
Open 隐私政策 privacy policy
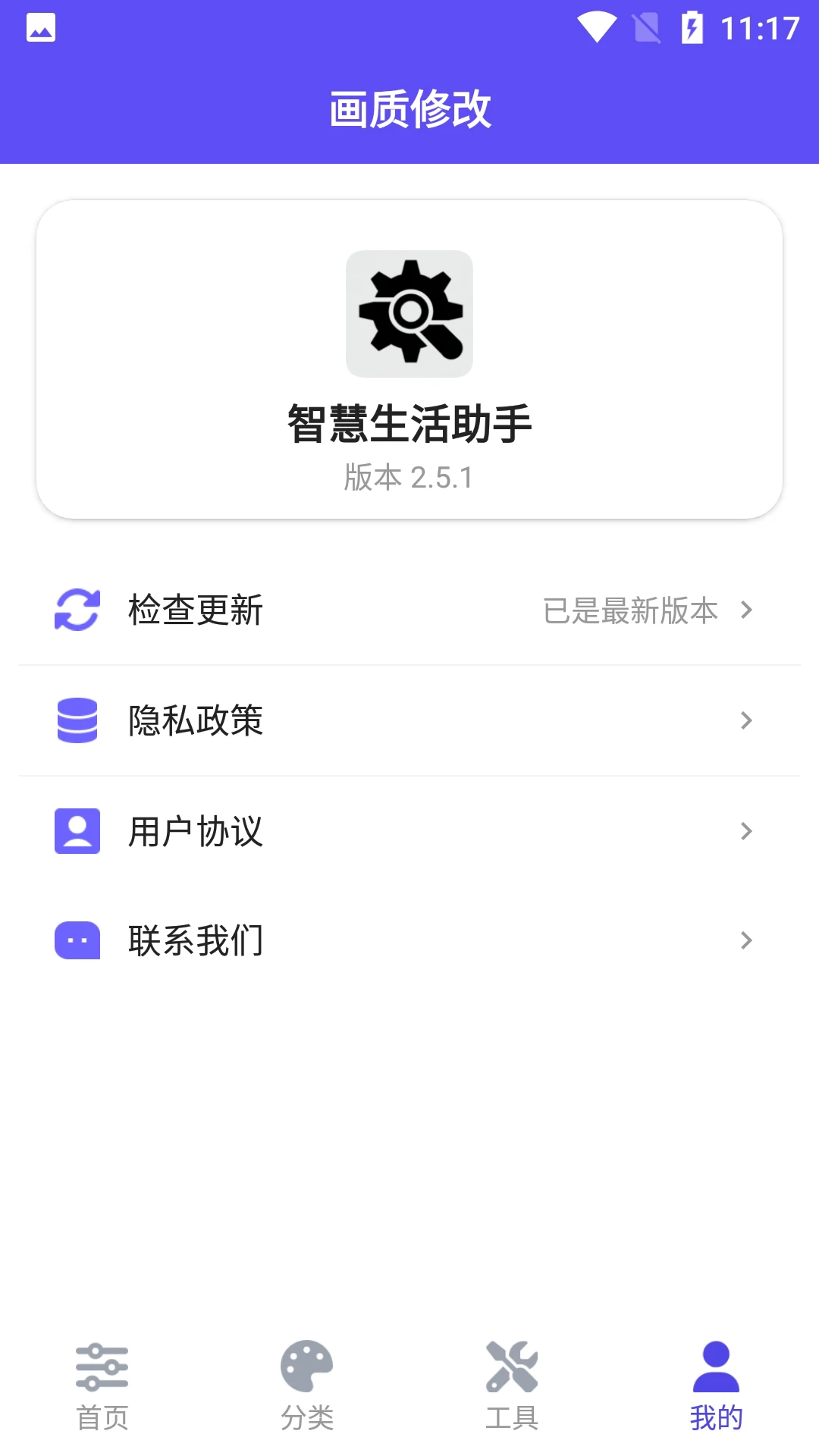[409, 720]
